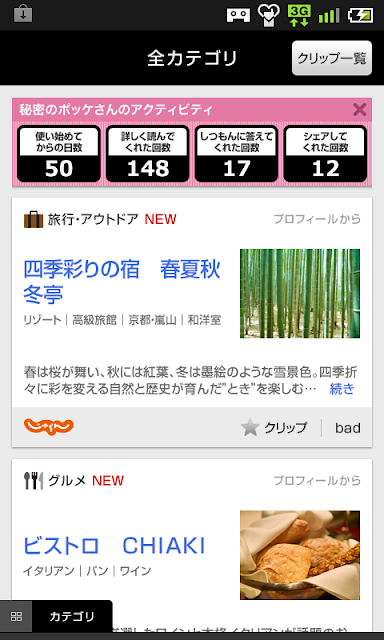384x640 pixels.
Task: Mark 春夏秋冬亭 card as bad
Action: (348, 428)
